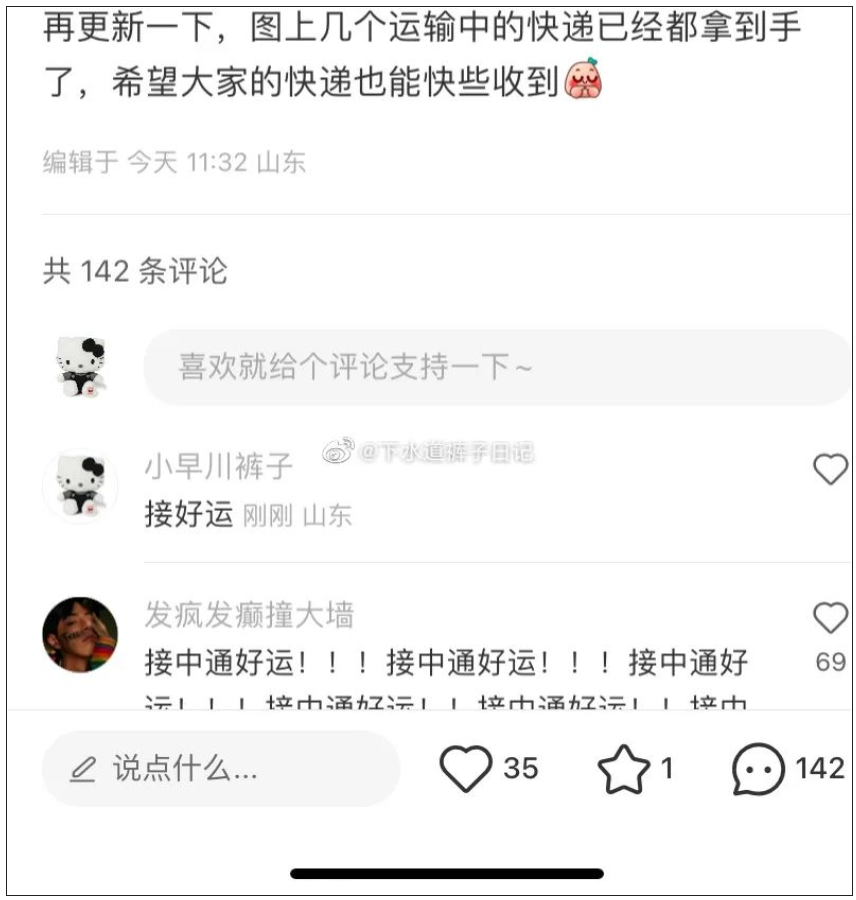Image resolution: width=856 pixels, height=900 pixels.
Task: Open the username 发疯发癫撞大墙
Action: [249, 614]
